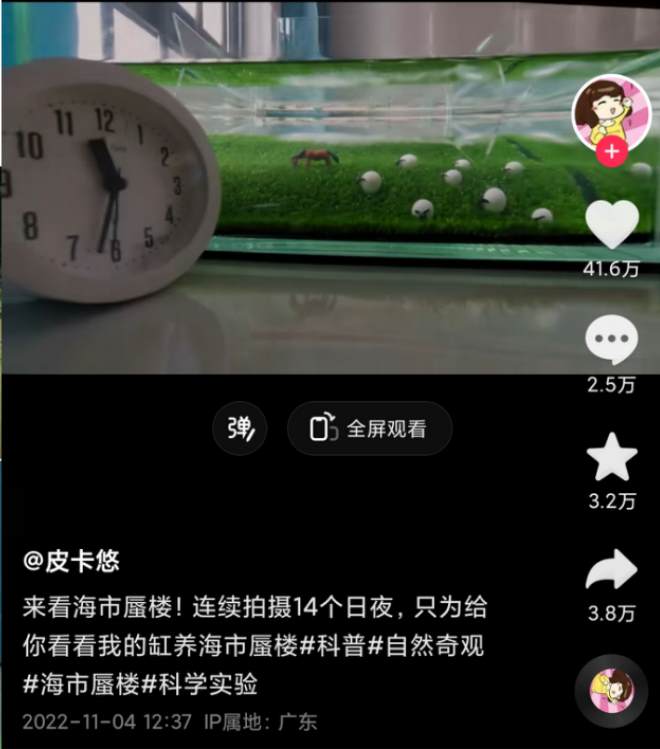
Task: Share this video
Action: (x=612, y=571)
